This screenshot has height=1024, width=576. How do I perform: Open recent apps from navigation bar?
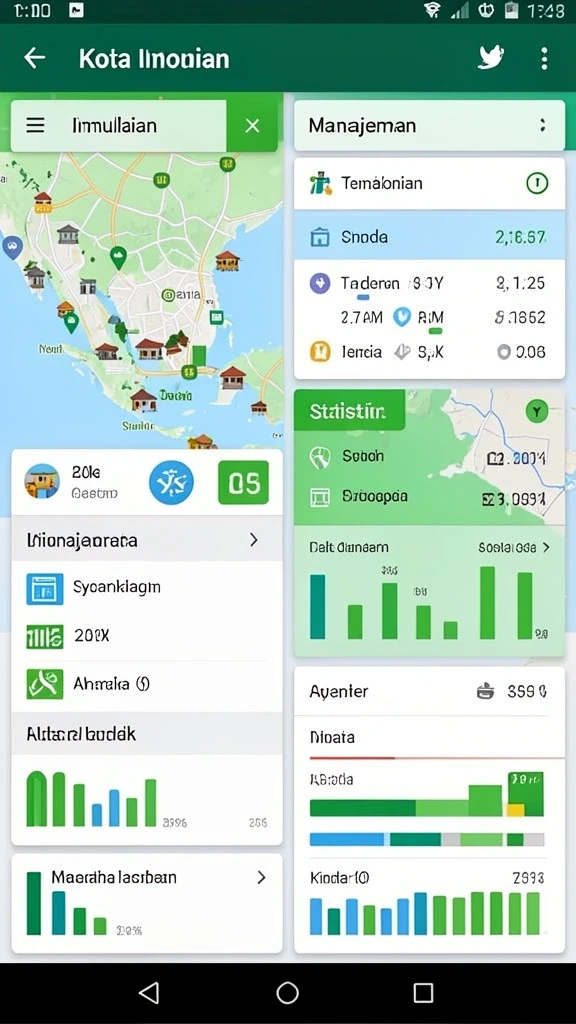coord(423,993)
